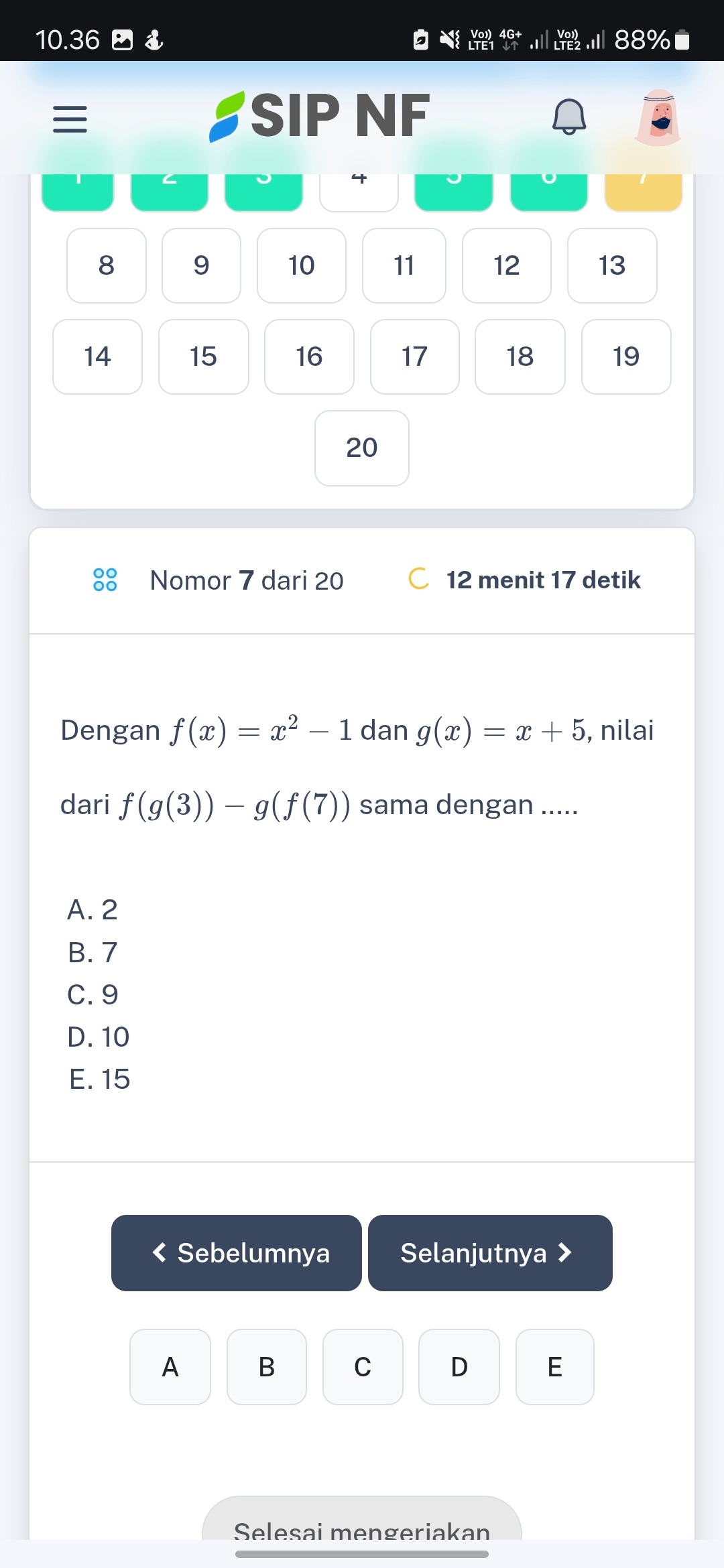Choose answer B
The height and width of the screenshot is (1568, 724).
pyautogui.click(x=267, y=1366)
